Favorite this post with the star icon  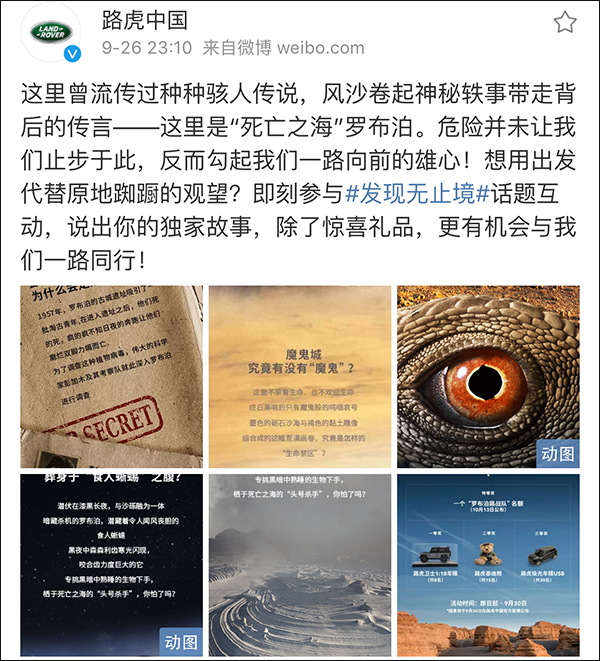(565, 22)
